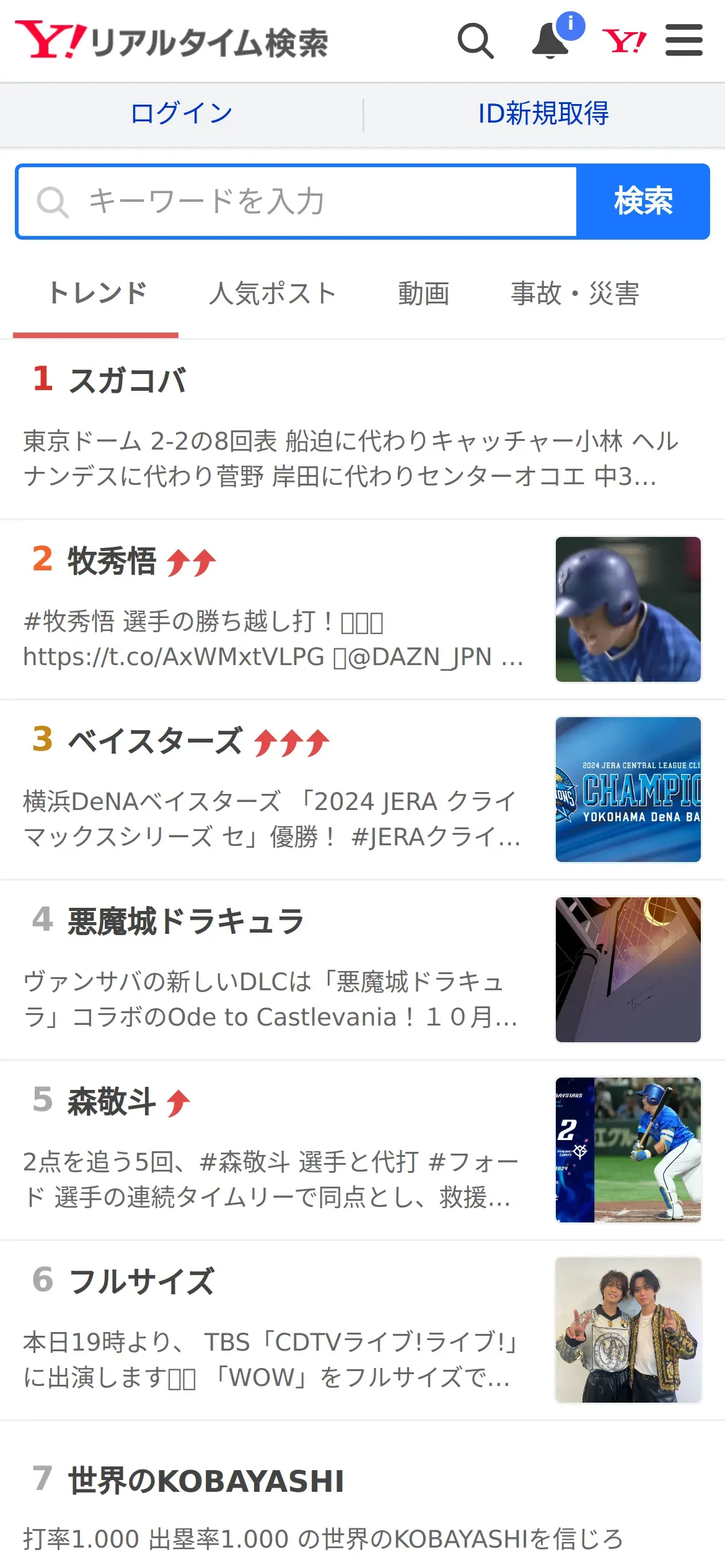Go to Yahoo! home via red Y! icon
Image resolution: width=725 pixels, height=1568 pixels.
coord(624,41)
